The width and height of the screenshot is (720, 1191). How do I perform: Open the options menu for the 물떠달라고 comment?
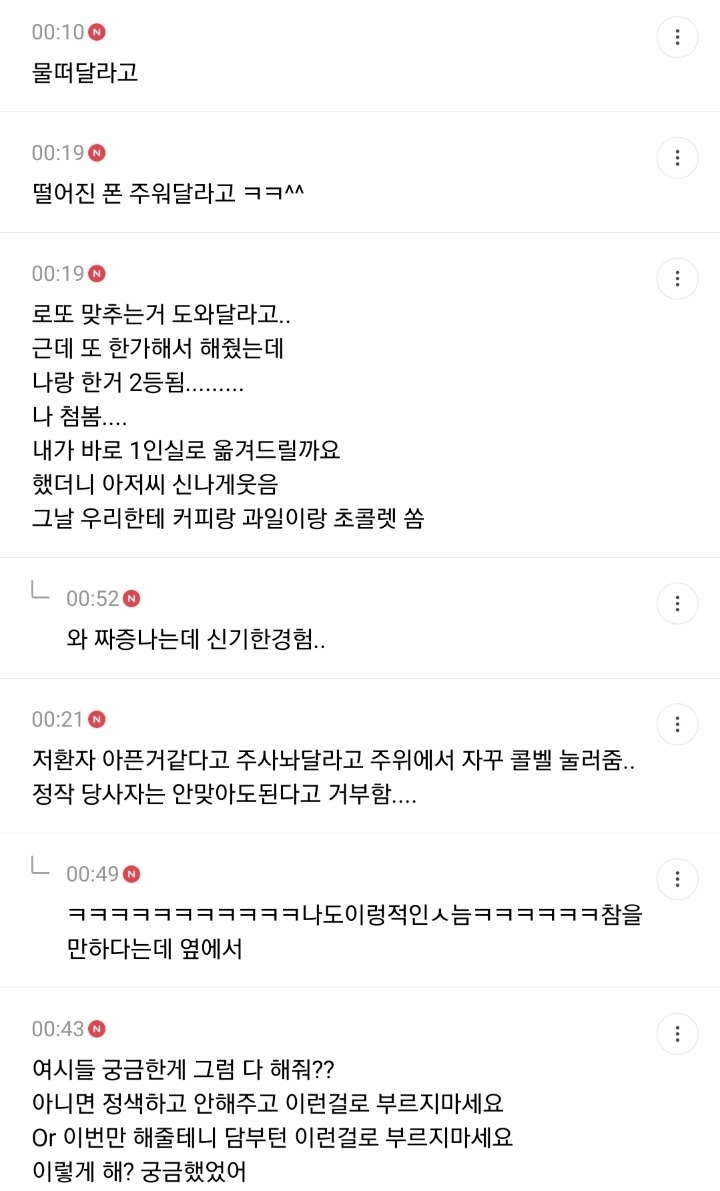(677, 36)
